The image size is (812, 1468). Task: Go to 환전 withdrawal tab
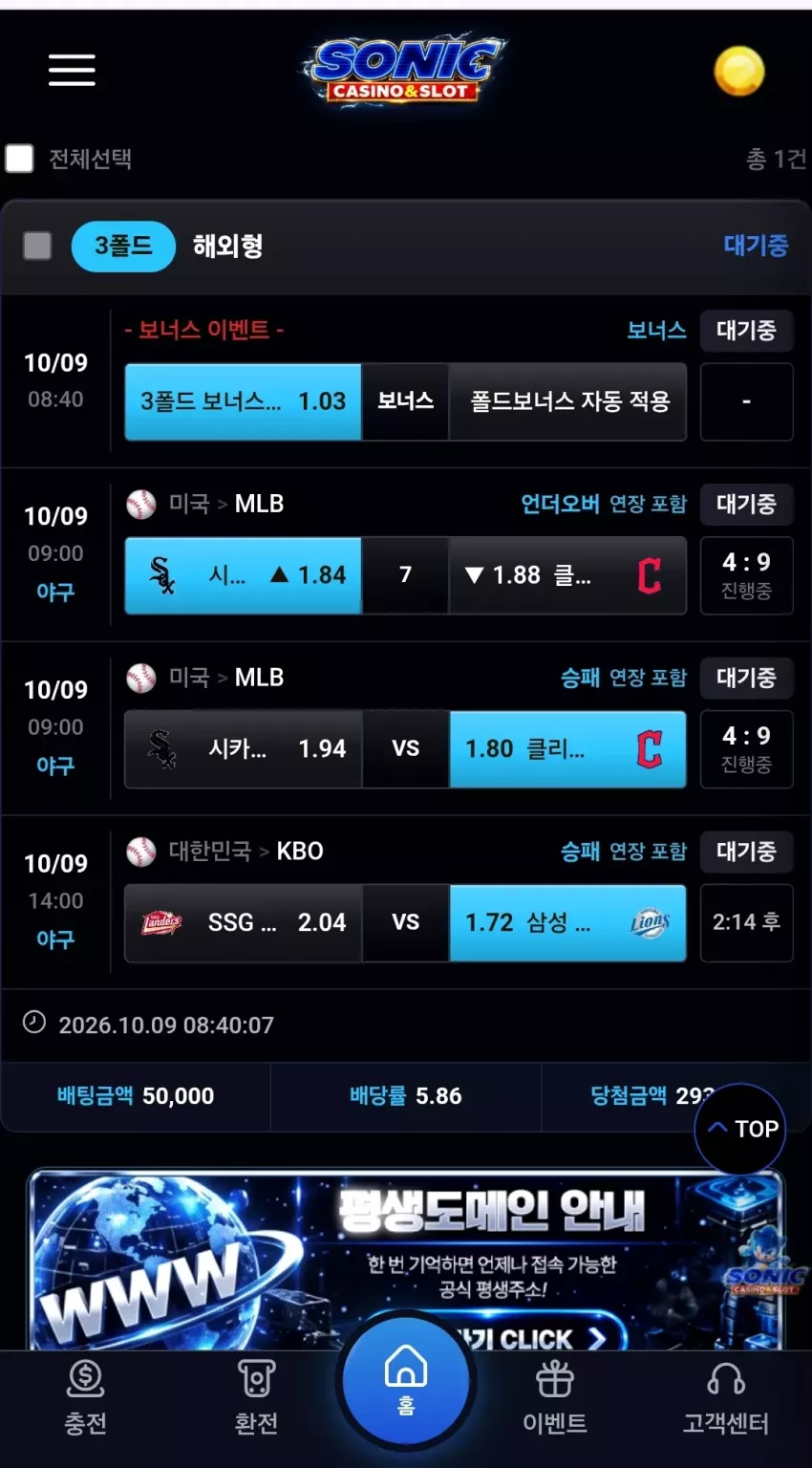pyautogui.click(x=256, y=1397)
